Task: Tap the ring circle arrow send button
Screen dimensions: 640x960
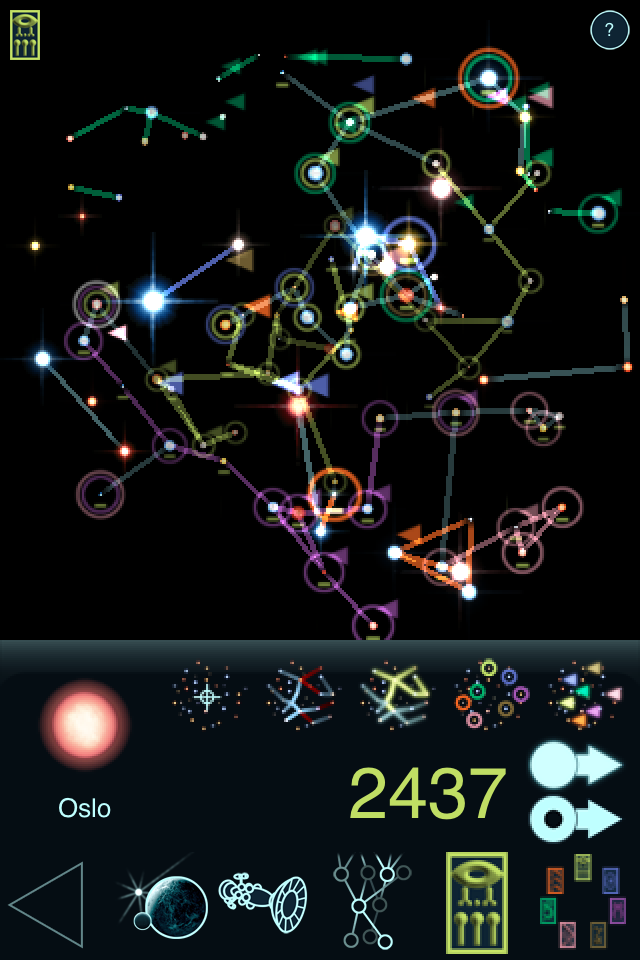Action: (575, 818)
